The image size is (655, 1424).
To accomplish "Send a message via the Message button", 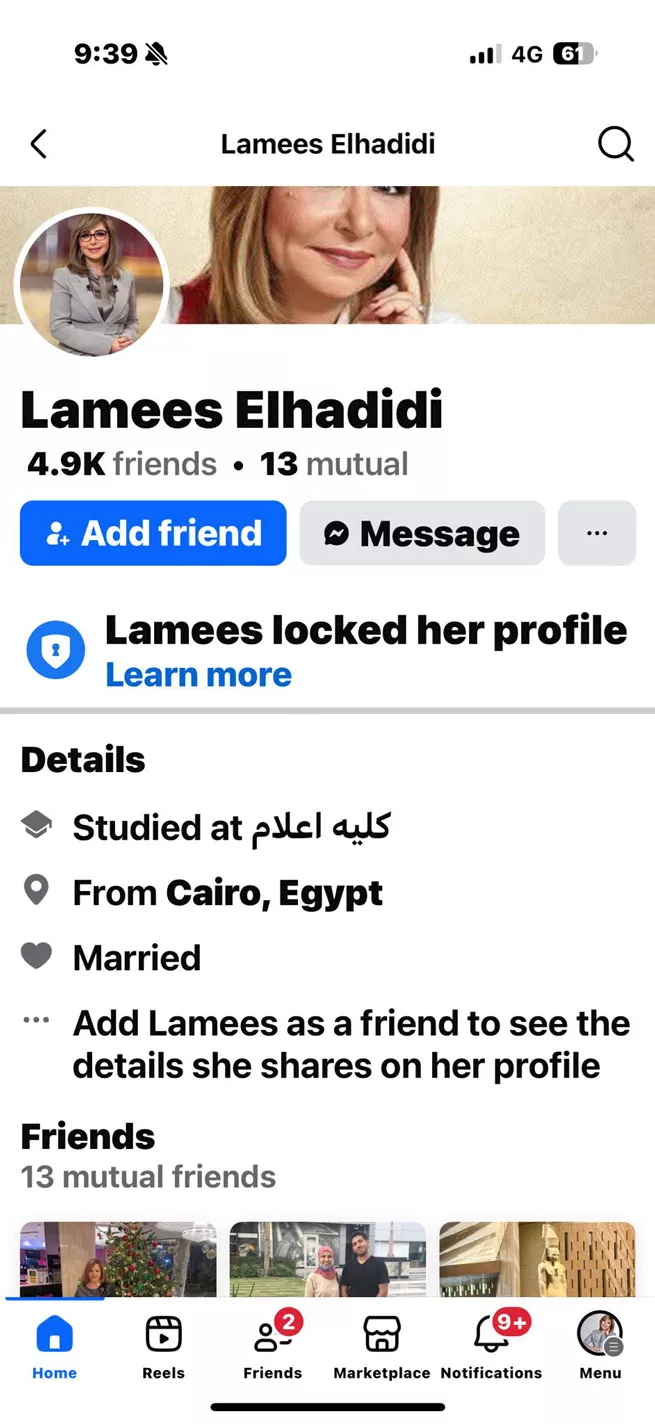I will click(x=422, y=533).
